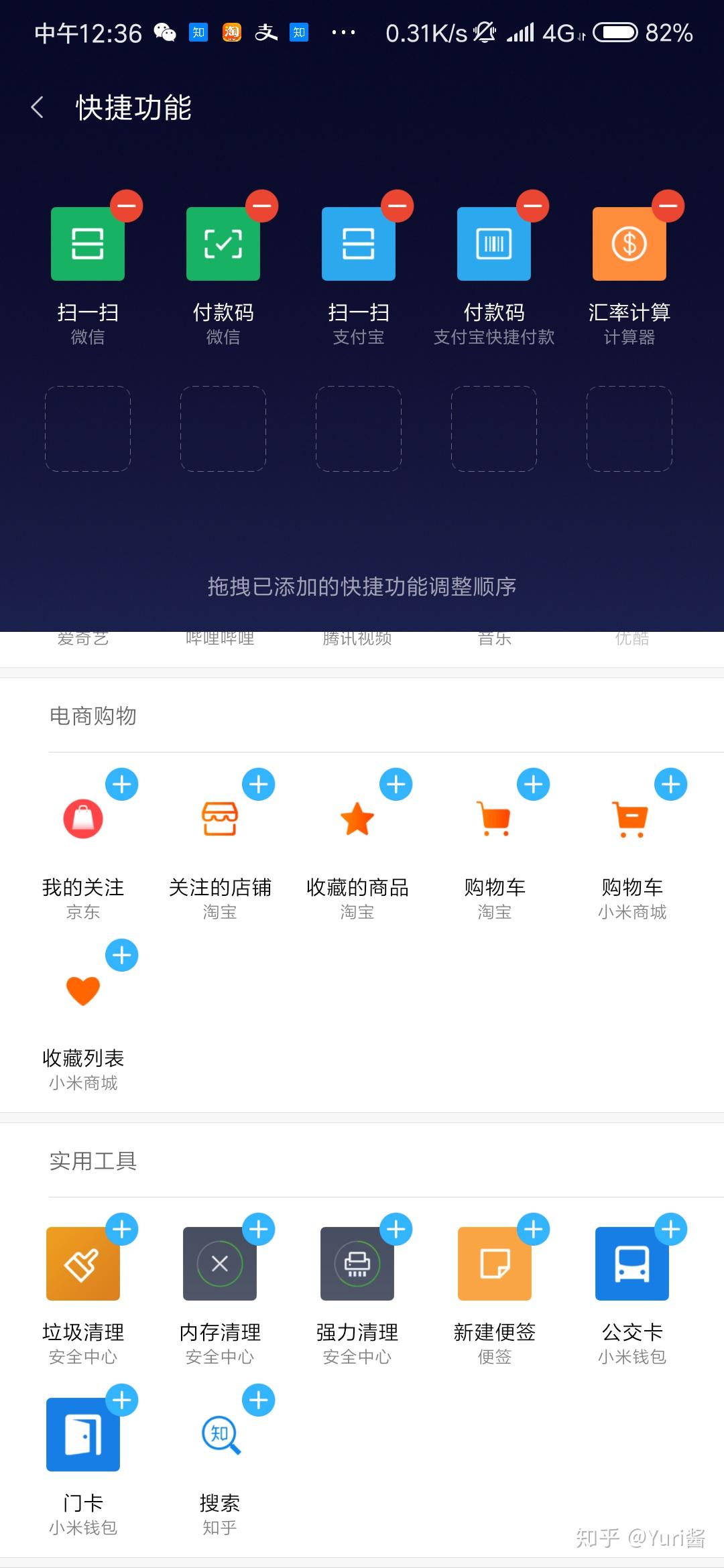Viewport: 724px width, 1568px height.
Task: Remove 支付宝 扫一扫 shortcut
Action: tap(397, 206)
